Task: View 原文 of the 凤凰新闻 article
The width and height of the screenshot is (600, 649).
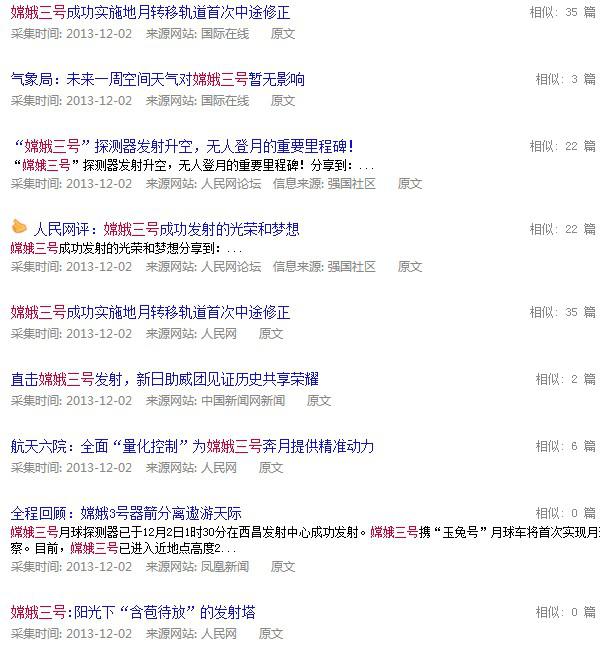Action: click(283, 567)
